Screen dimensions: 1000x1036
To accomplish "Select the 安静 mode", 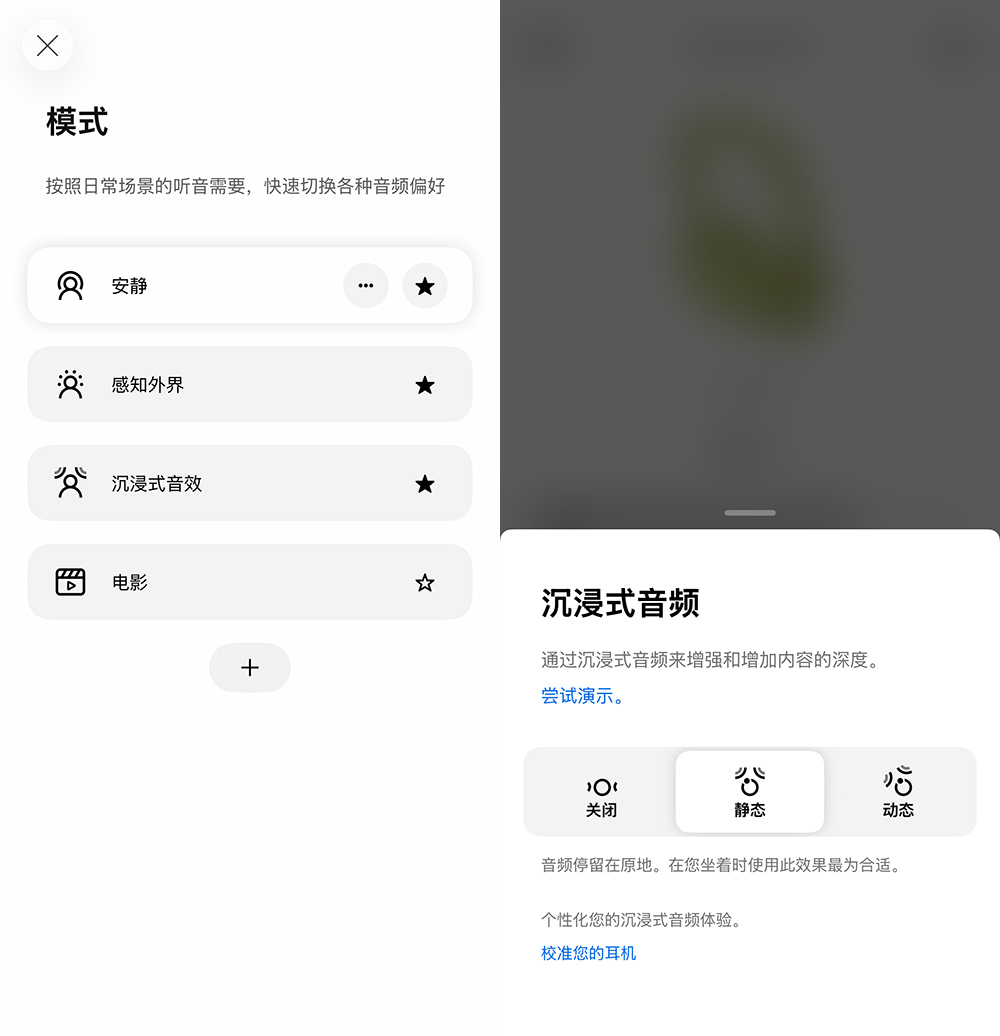I will click(x=250, y=285).
